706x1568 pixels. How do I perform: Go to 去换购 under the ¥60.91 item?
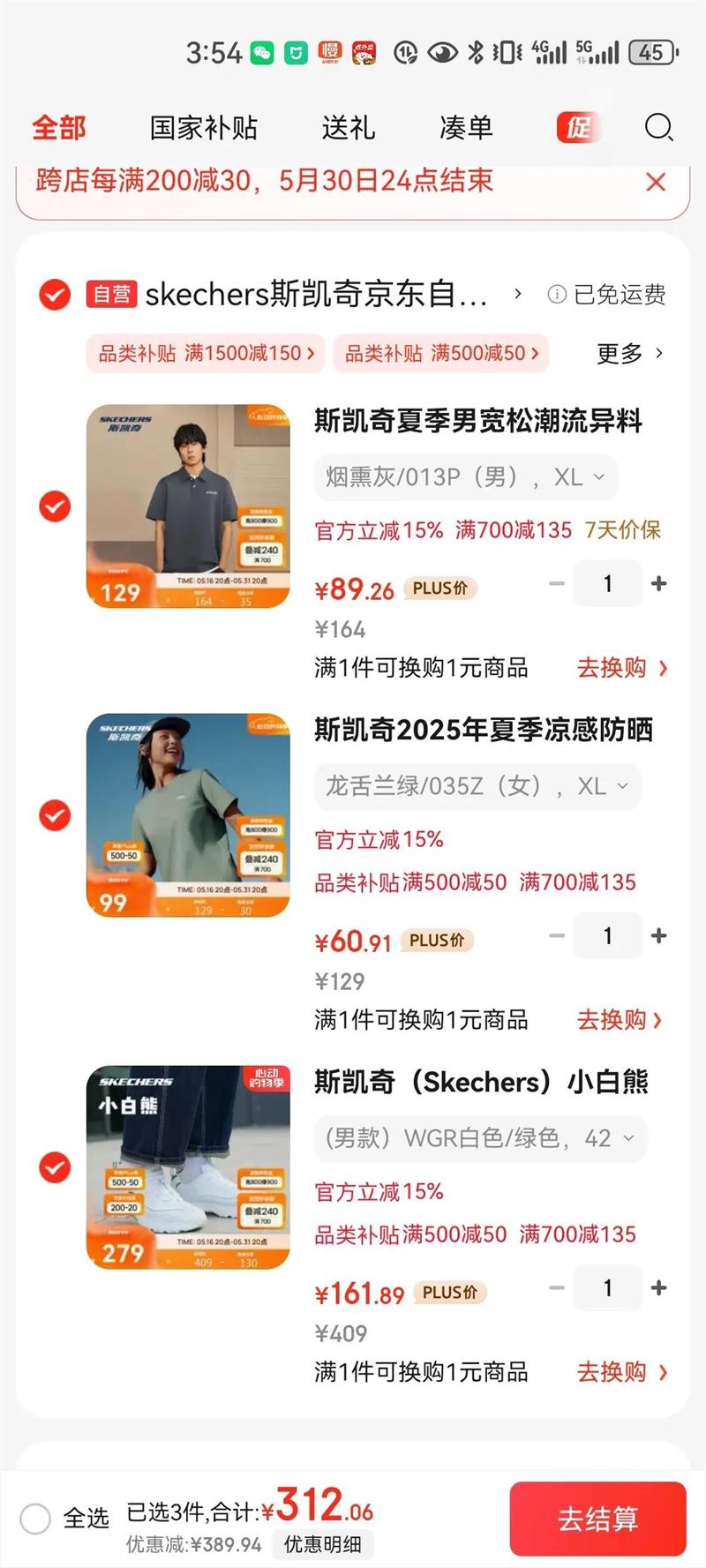(620, 1020)
